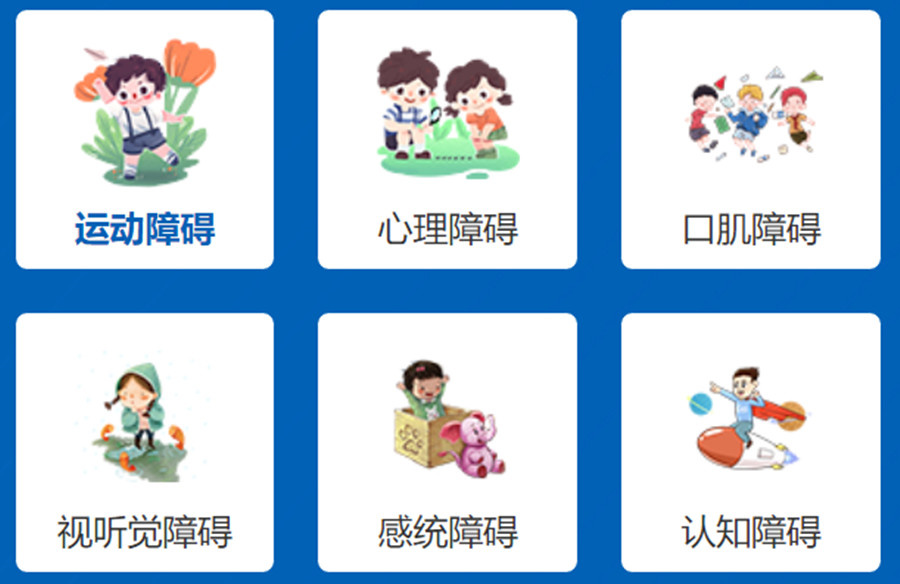
Task: Open the 运动障碍 category card
Action: [145, 140]
